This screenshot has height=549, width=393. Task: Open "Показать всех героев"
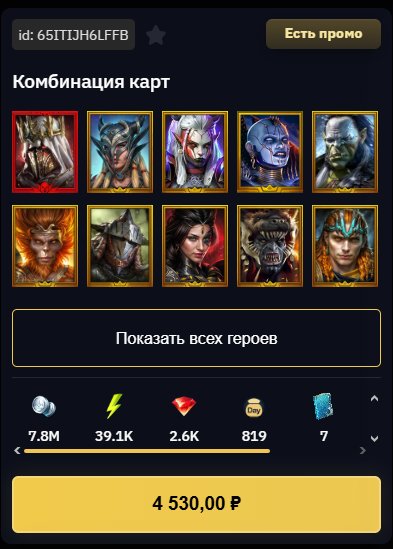pos(196,338)
